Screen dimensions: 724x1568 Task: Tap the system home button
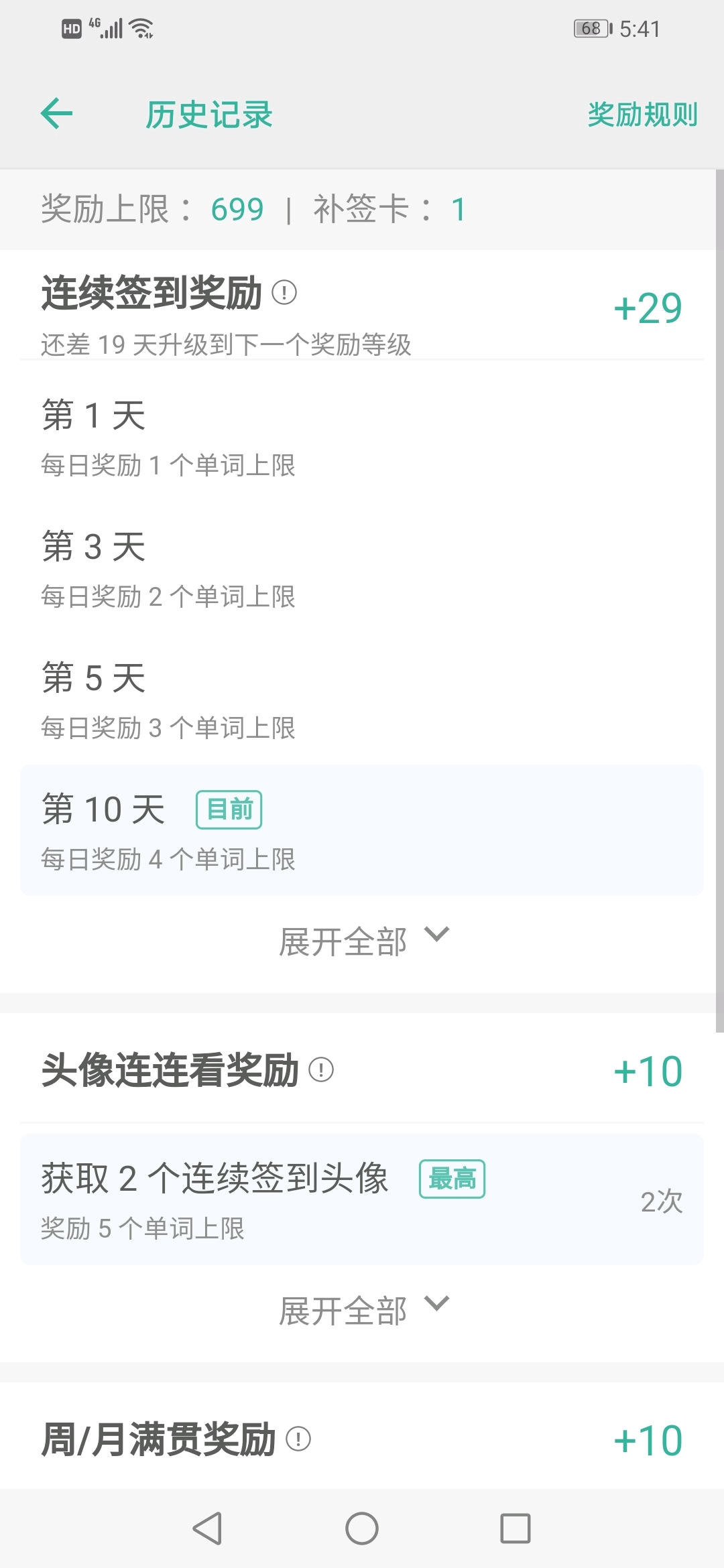click(362, 1528)
